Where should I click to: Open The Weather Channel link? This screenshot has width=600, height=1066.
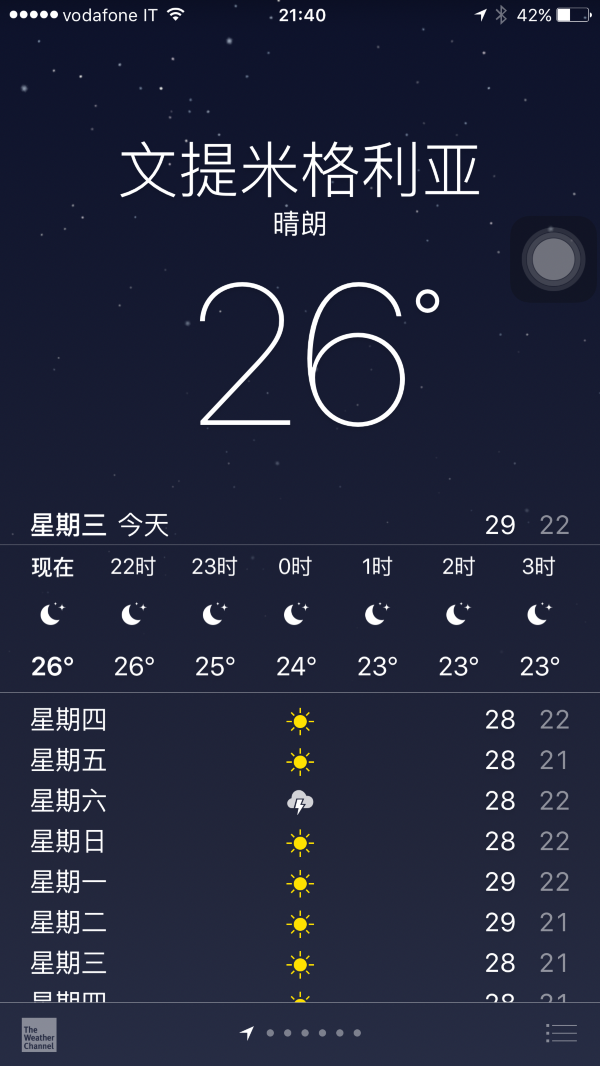tap(39, 1034)
